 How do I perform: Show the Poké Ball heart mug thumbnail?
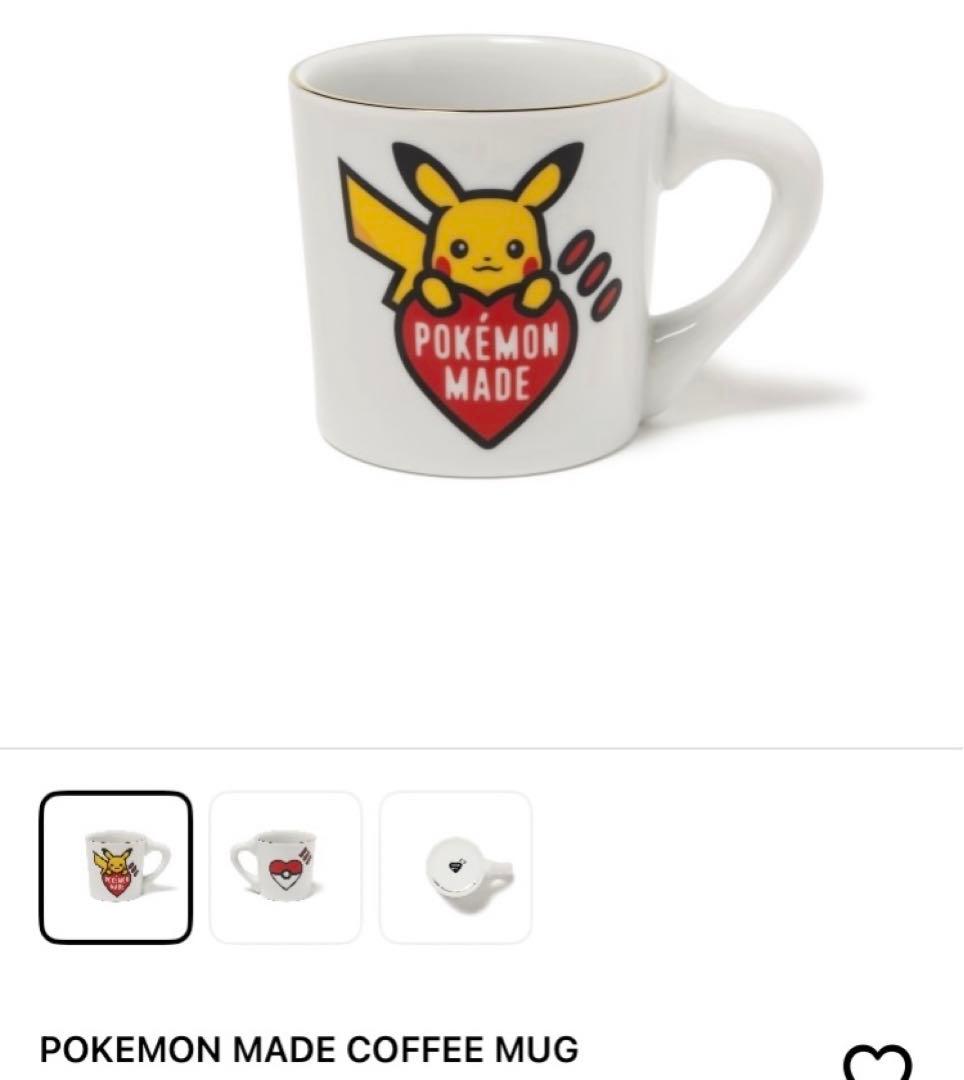pyautogui.click(x=285, y=867)
